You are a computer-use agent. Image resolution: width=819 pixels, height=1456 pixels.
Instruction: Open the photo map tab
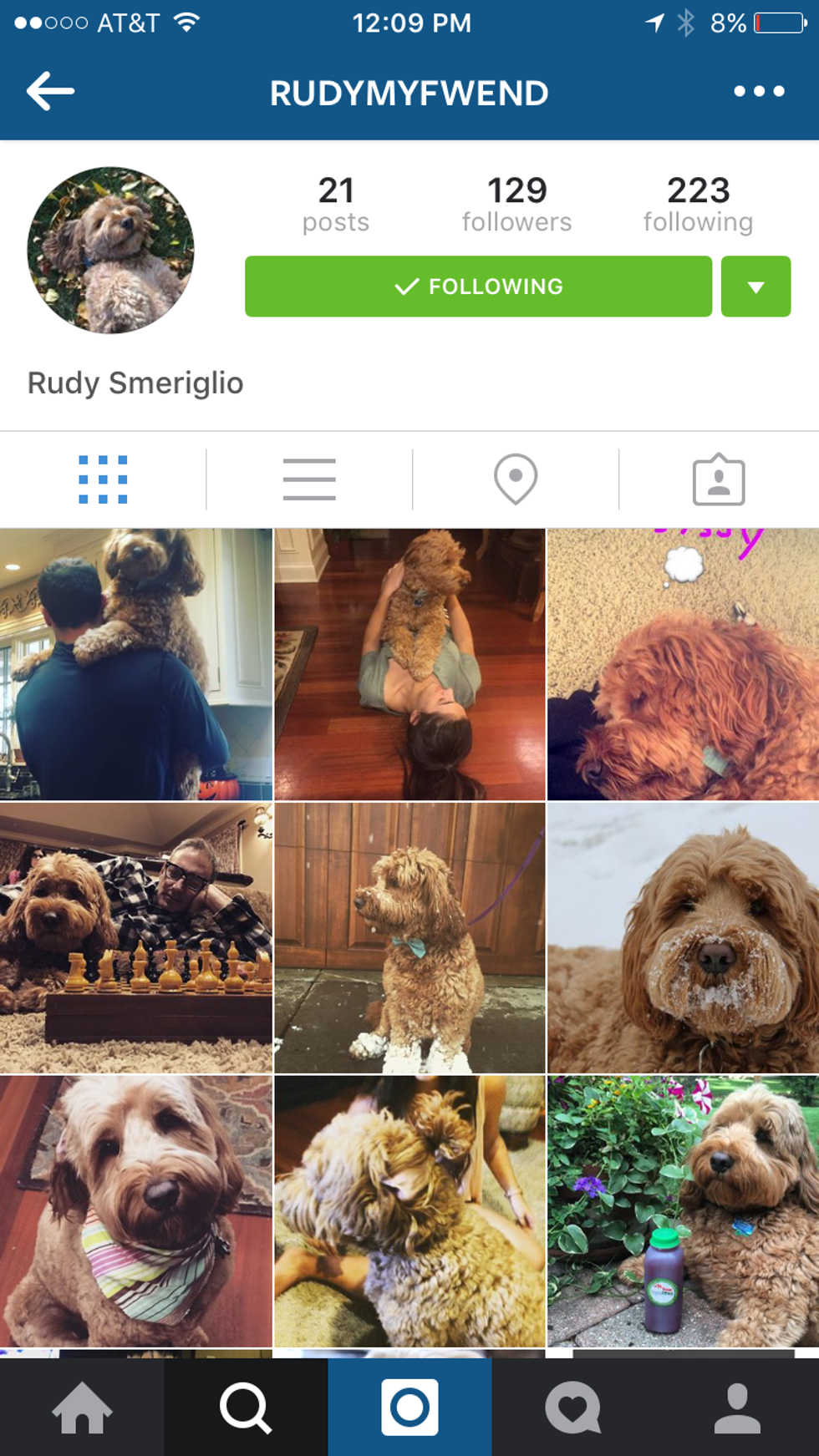click(x=516, y=479)
